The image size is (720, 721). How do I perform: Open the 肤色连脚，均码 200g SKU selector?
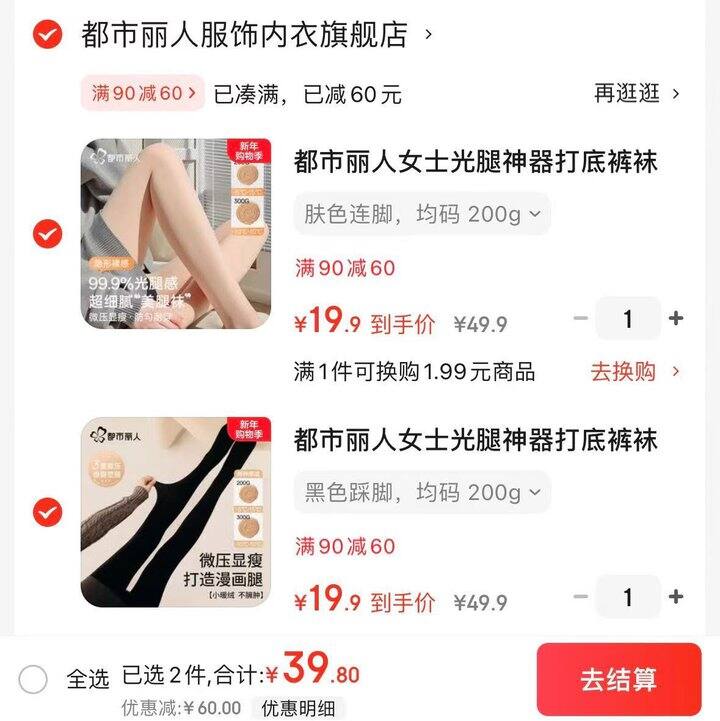click(x=416, y=213)
